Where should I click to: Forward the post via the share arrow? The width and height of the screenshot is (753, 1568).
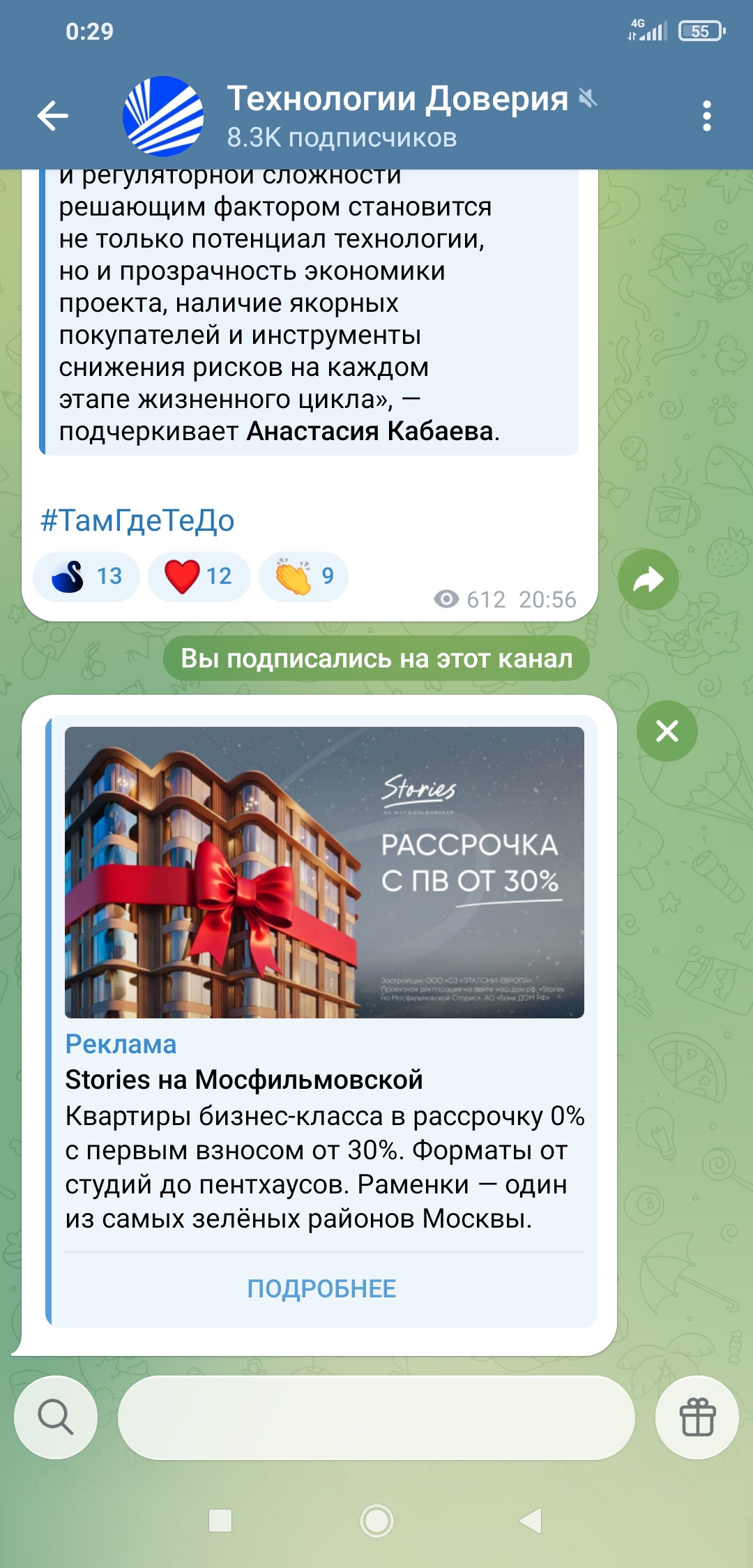(648, 580)
